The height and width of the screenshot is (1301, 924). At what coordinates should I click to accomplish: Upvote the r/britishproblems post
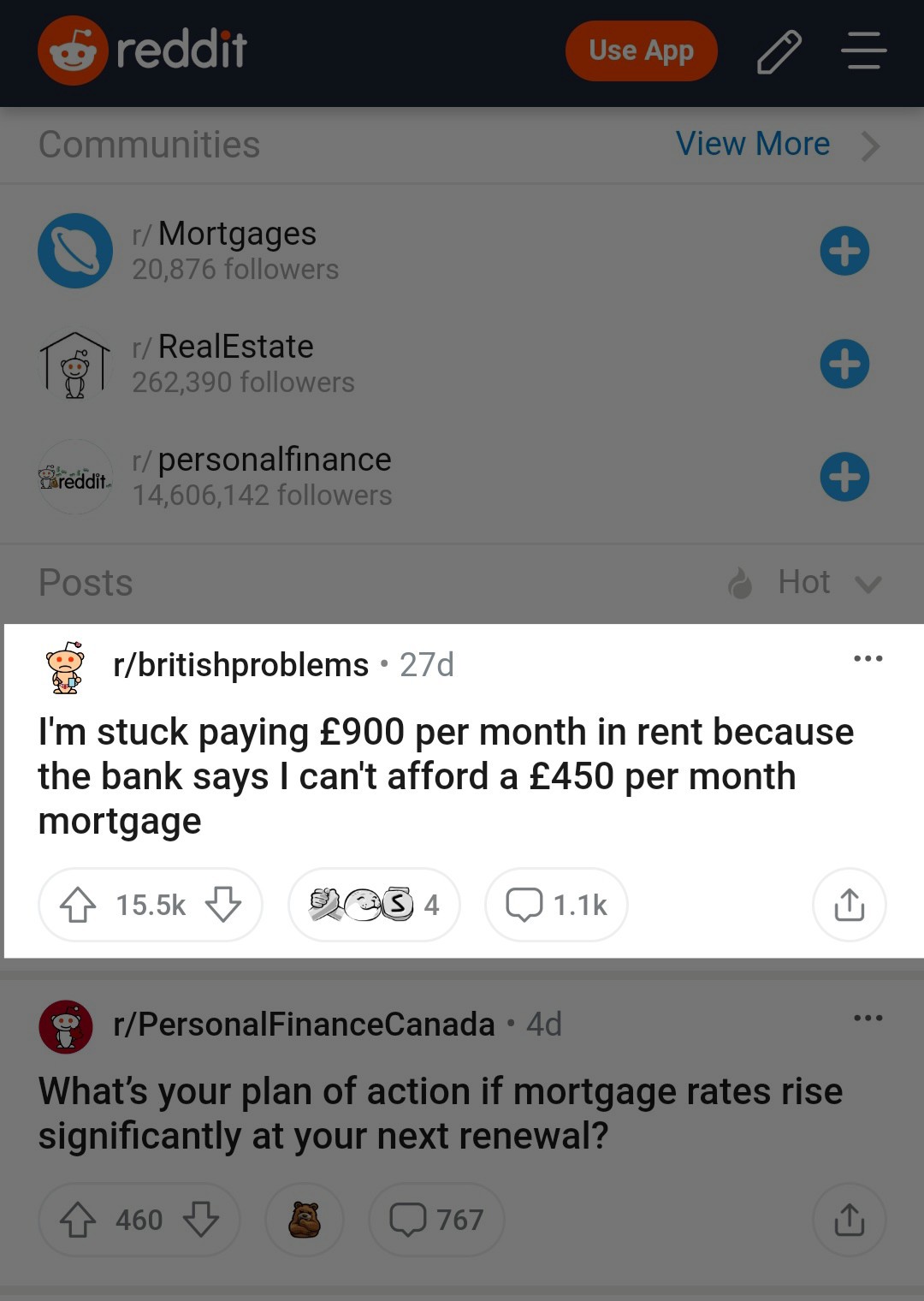tap(78, 905)
